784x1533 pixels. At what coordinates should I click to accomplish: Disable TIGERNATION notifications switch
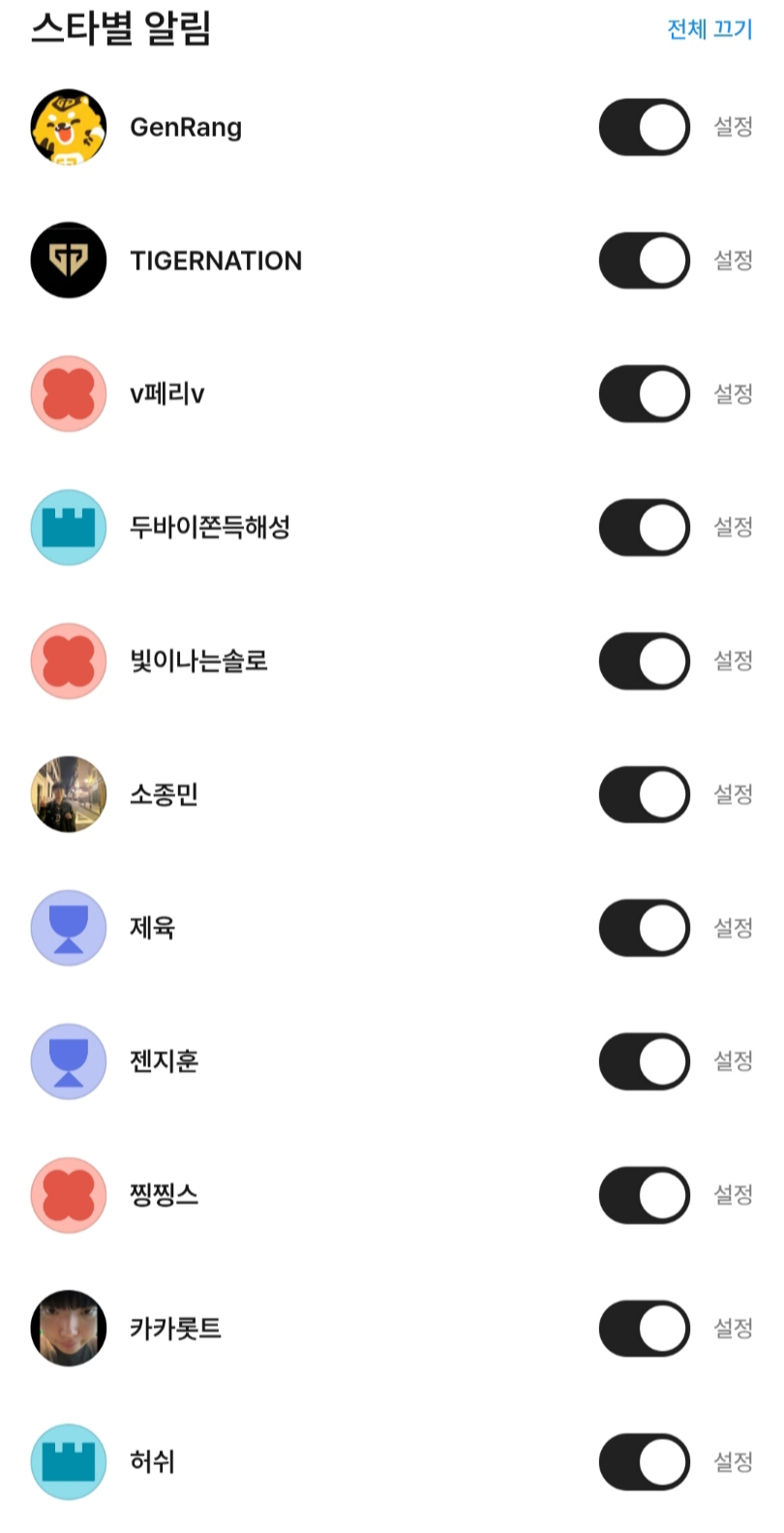(x=644, y=261)
